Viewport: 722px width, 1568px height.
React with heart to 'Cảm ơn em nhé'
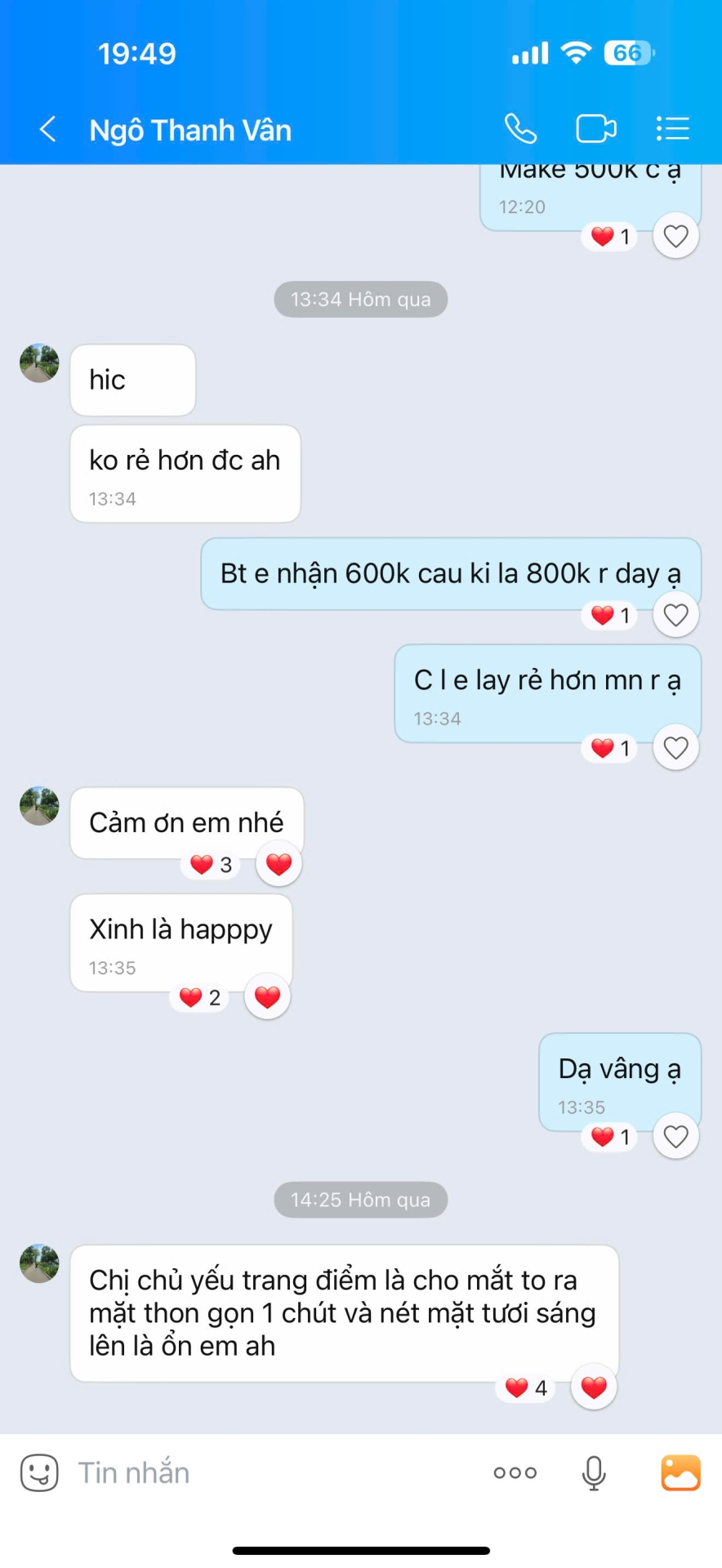279,864
